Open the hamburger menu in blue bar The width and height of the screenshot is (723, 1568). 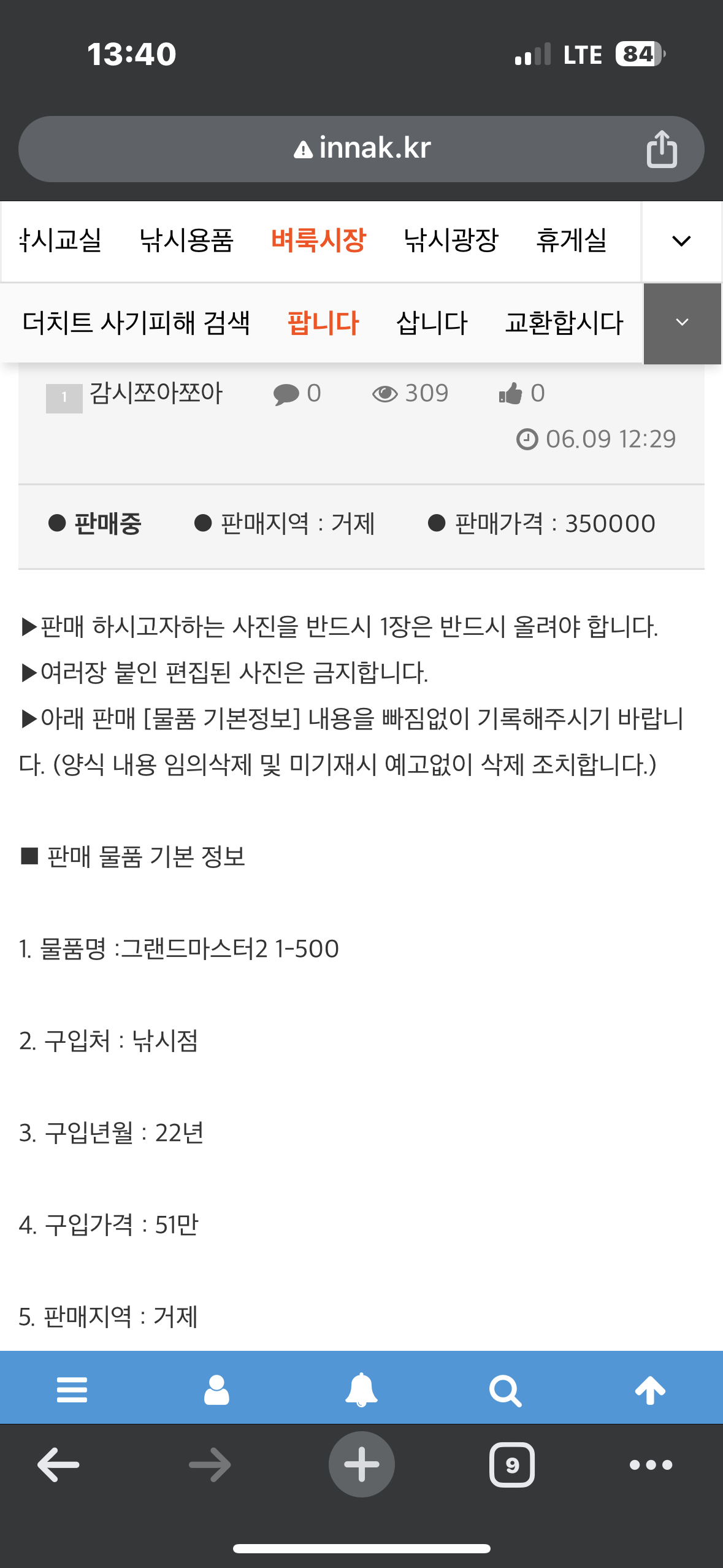[x=72, y=1389]
